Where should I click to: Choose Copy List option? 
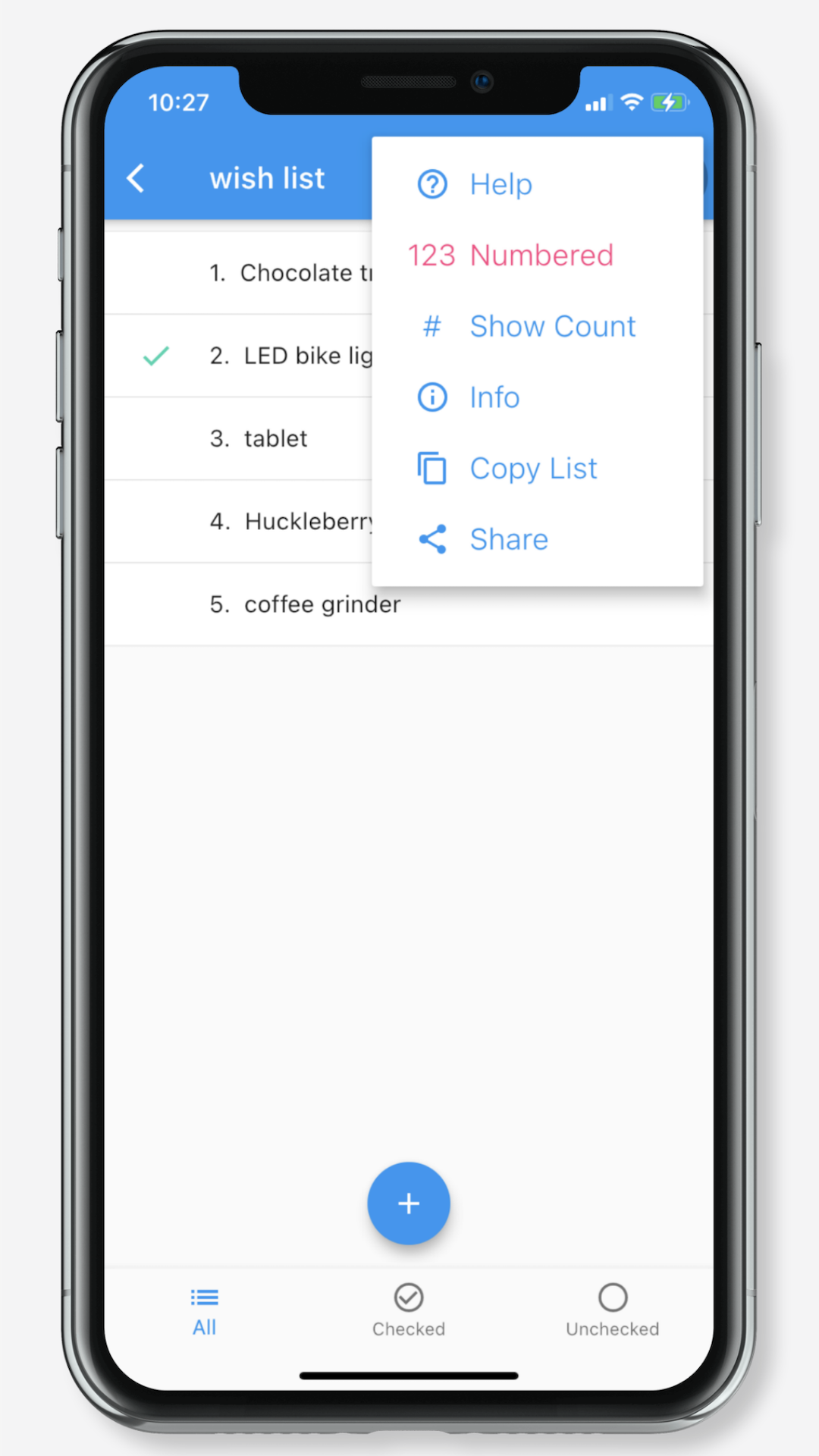click(x=532, y=469)
